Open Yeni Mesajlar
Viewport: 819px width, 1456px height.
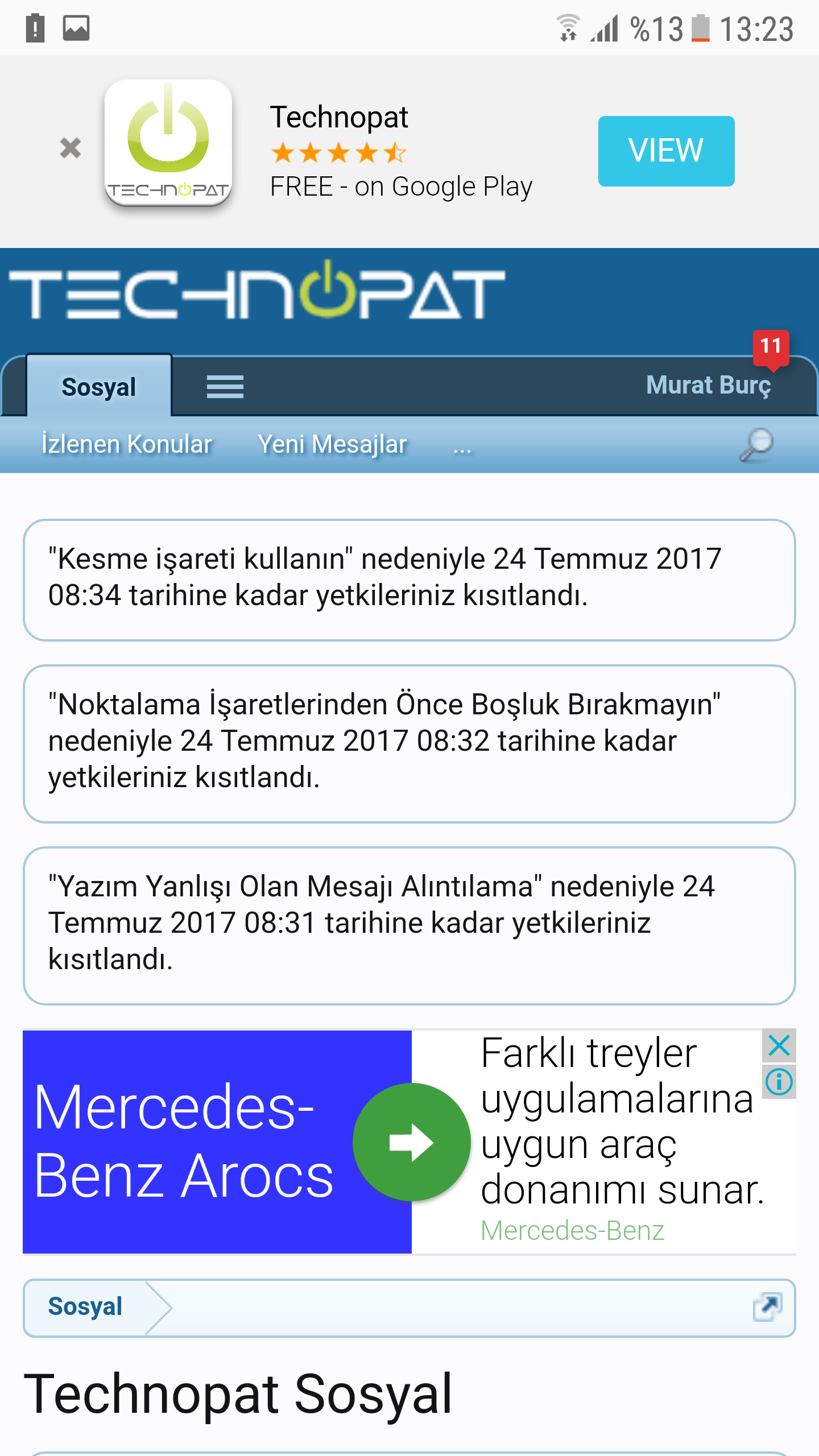[332, 444]
